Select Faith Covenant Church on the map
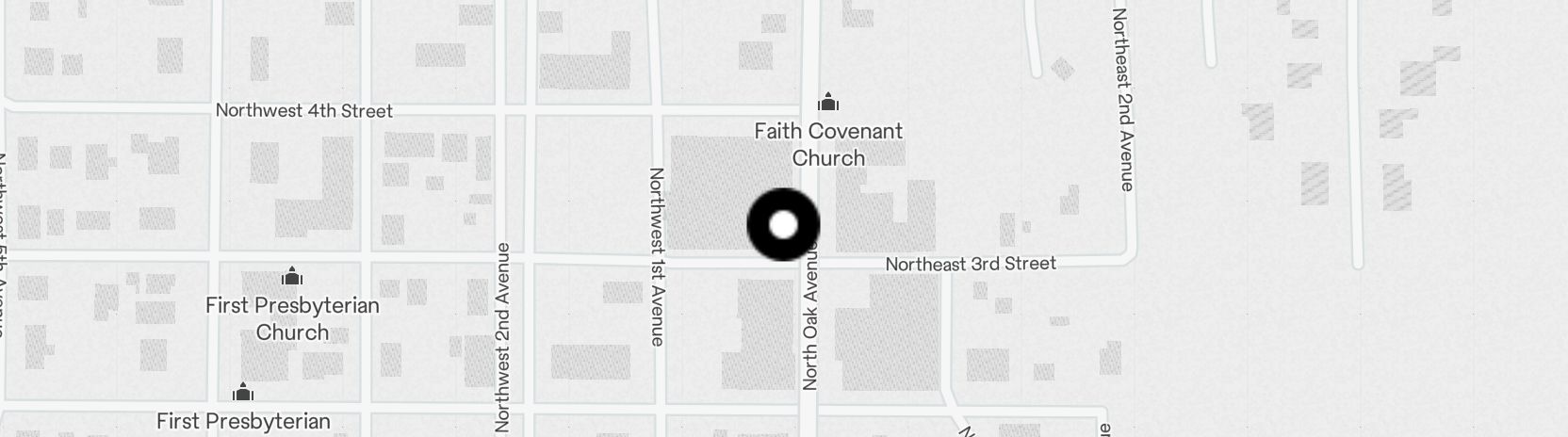This screenshot has height=437, width=1568. point(828,103)
